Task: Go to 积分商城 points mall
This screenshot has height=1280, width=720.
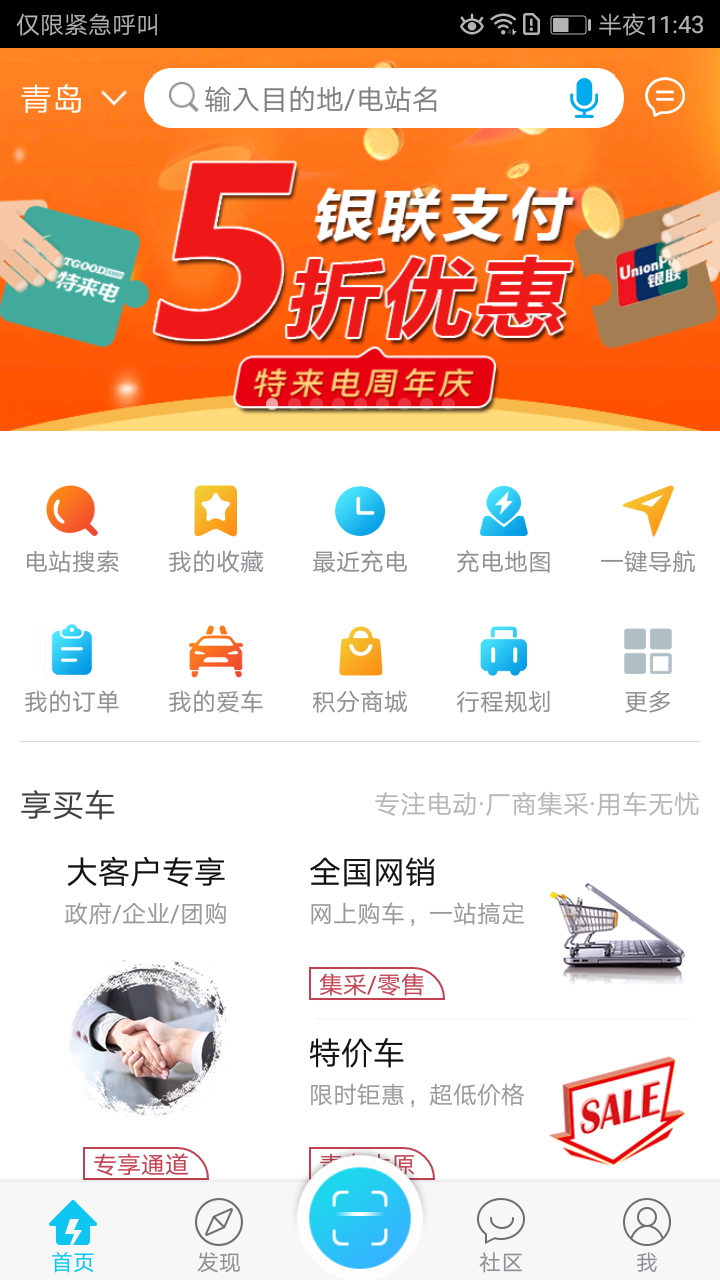Action: coord(360,670)
